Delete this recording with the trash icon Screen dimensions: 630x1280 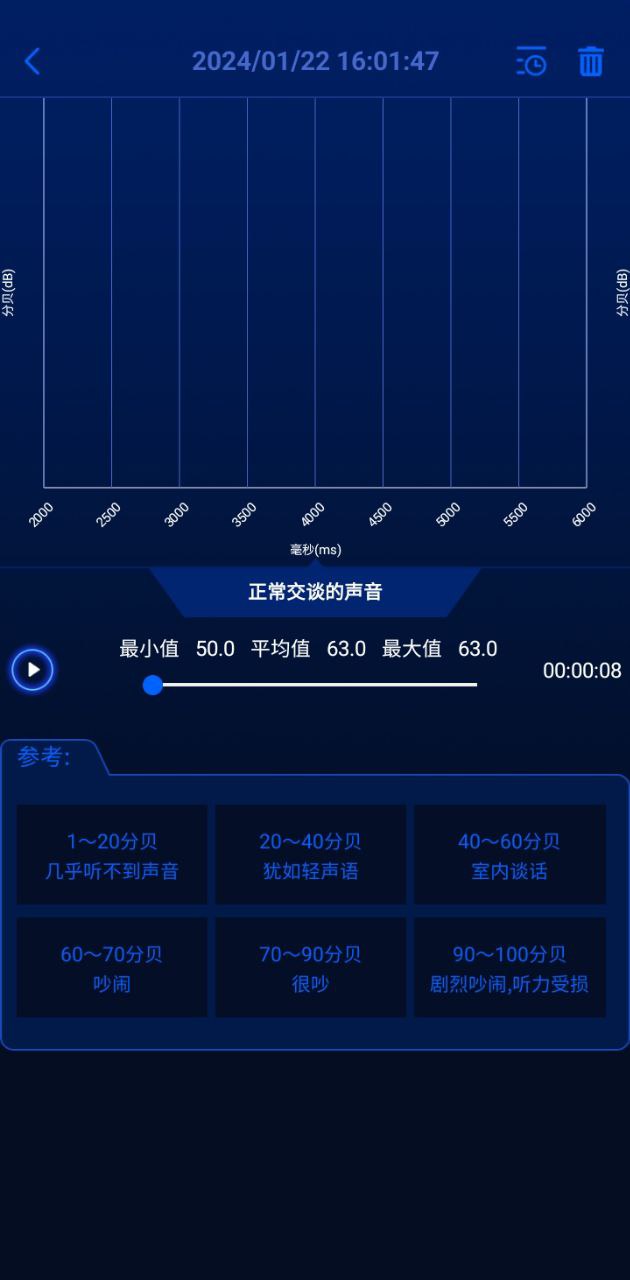pyautogui.click(x=591, y=61)
